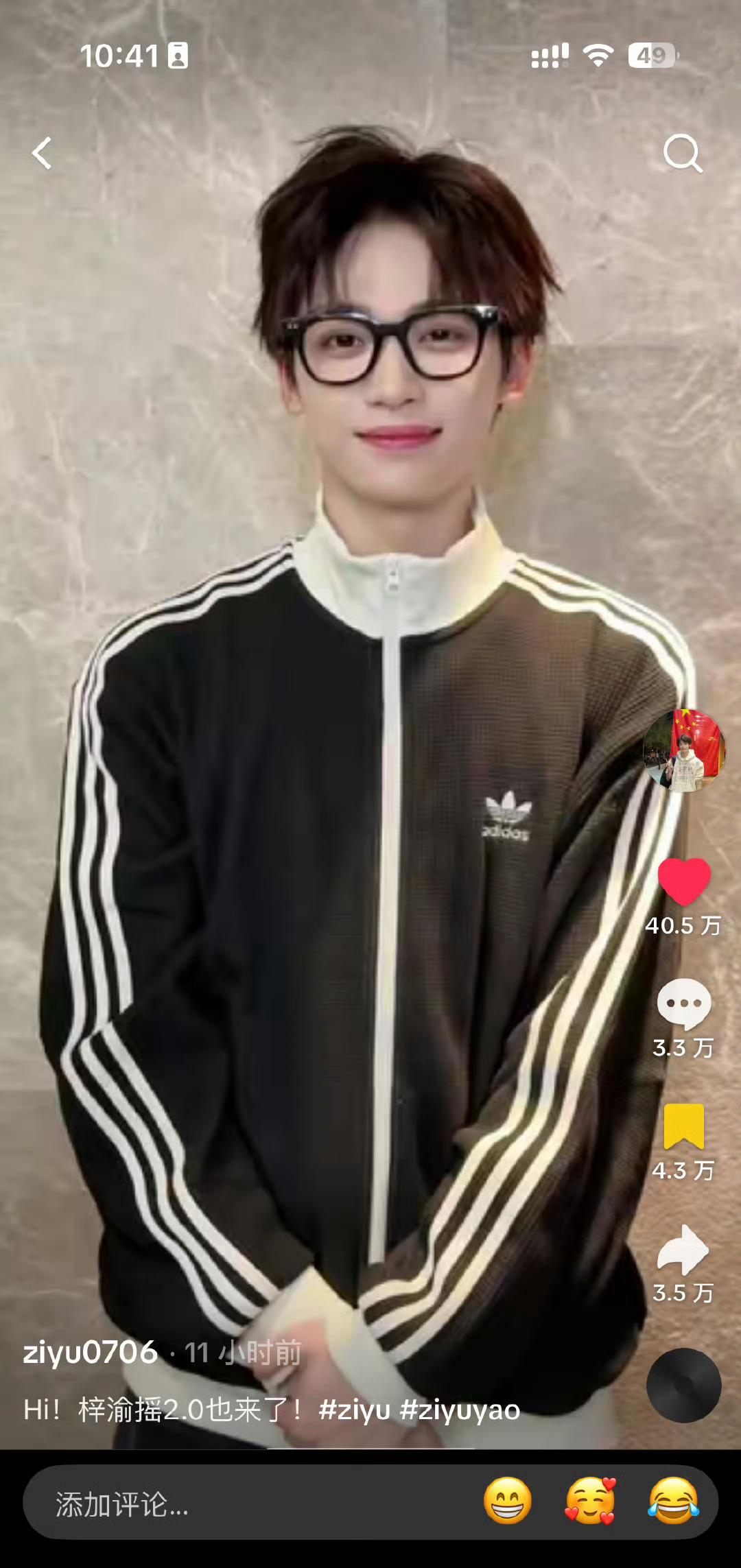Share this video with the arrow icon
The height and width of the screenshot is (1568, 741).
point(683,1250)
